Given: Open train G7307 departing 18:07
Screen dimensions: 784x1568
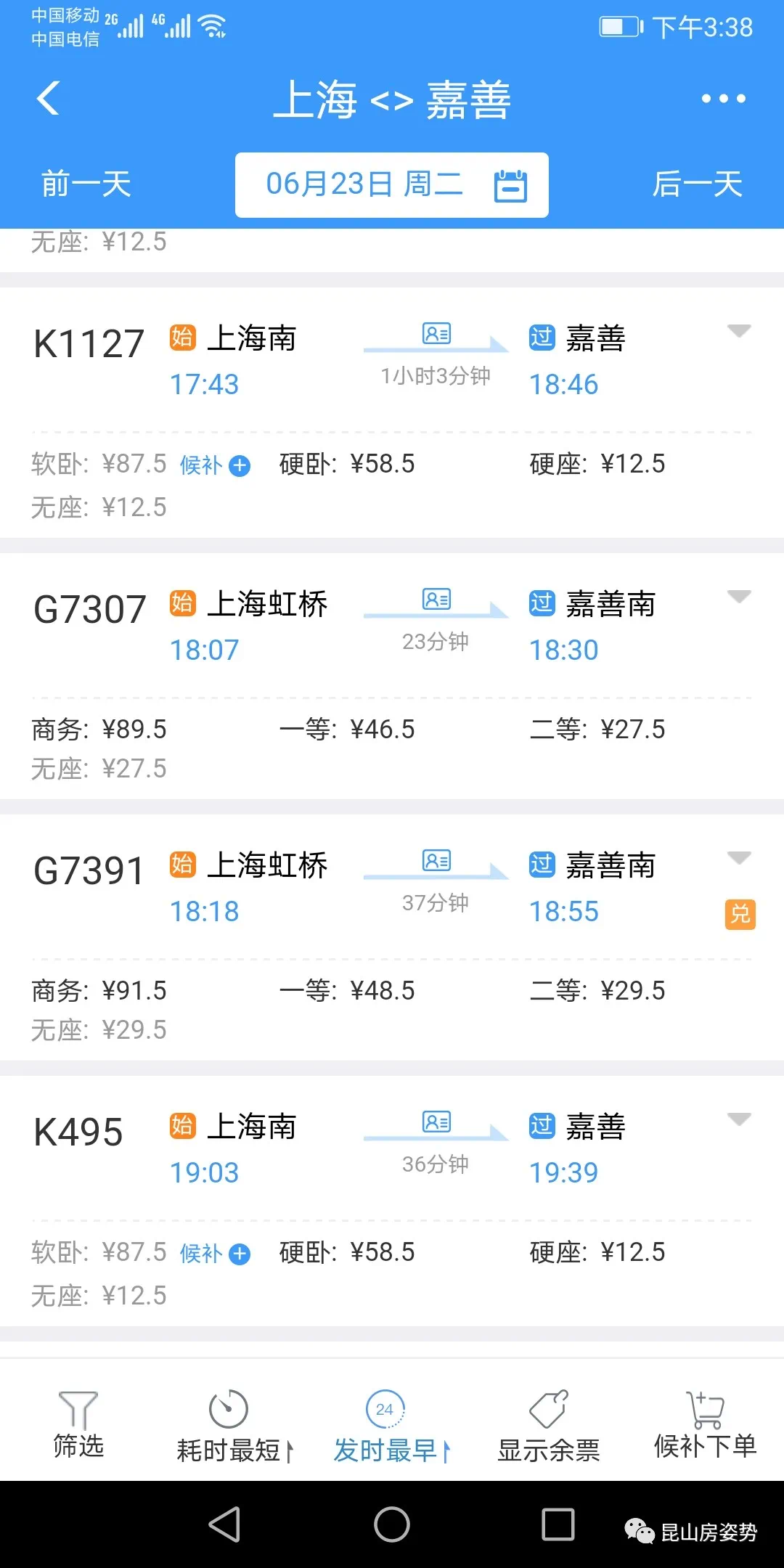Looking at the screenshot, I should pos(392,676).
